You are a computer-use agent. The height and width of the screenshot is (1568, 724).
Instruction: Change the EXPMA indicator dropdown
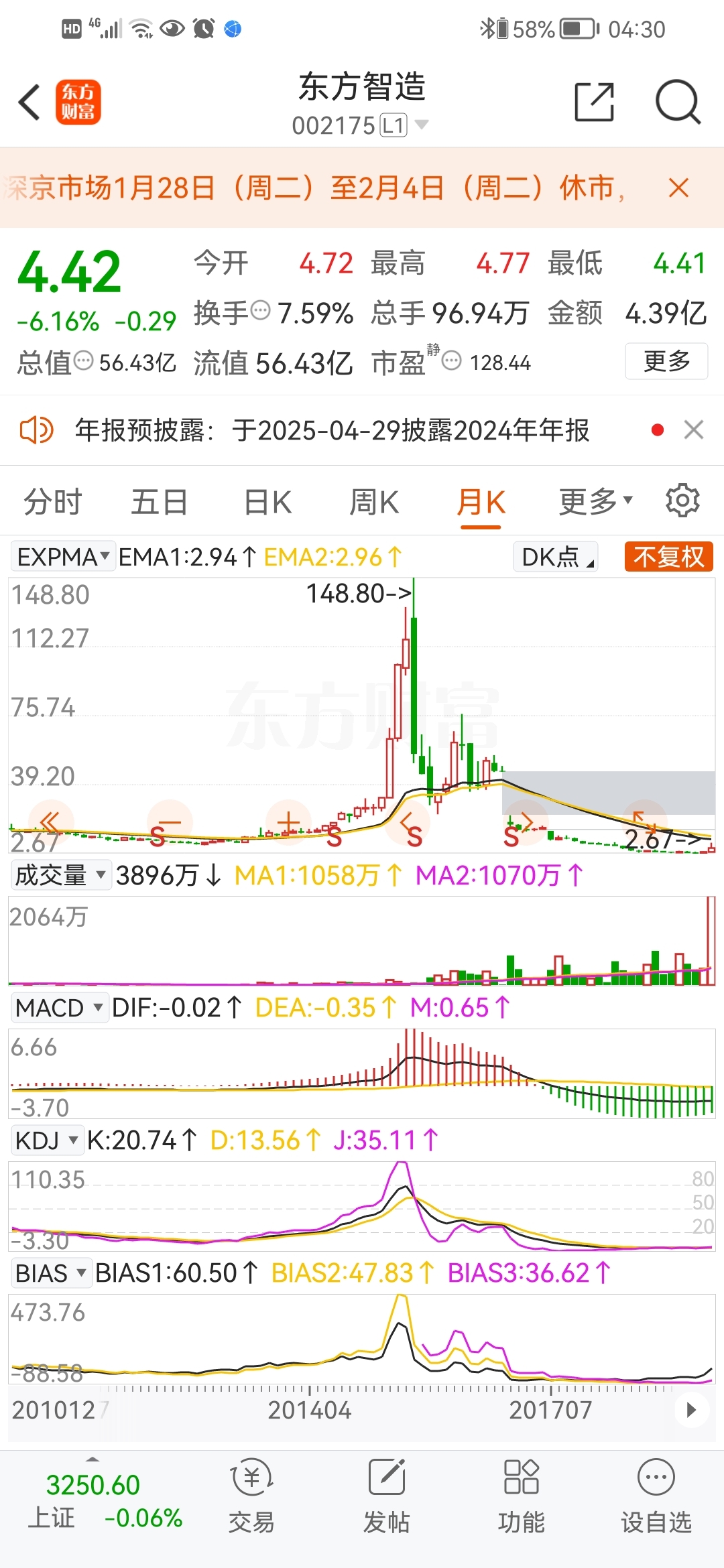pyautogui.click(x=63, y=557)
